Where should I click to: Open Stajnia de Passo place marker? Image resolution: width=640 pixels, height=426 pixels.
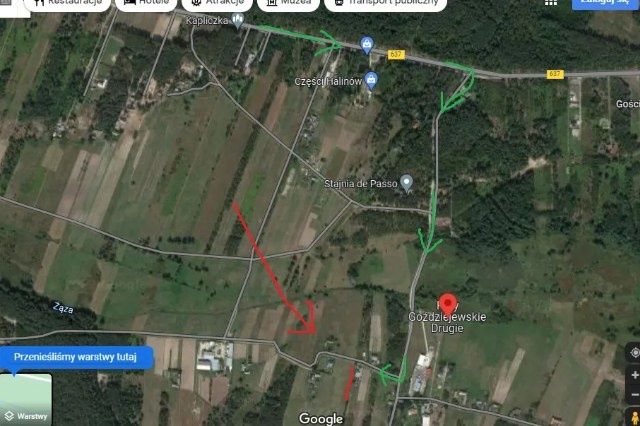click(x=406, y=183)
